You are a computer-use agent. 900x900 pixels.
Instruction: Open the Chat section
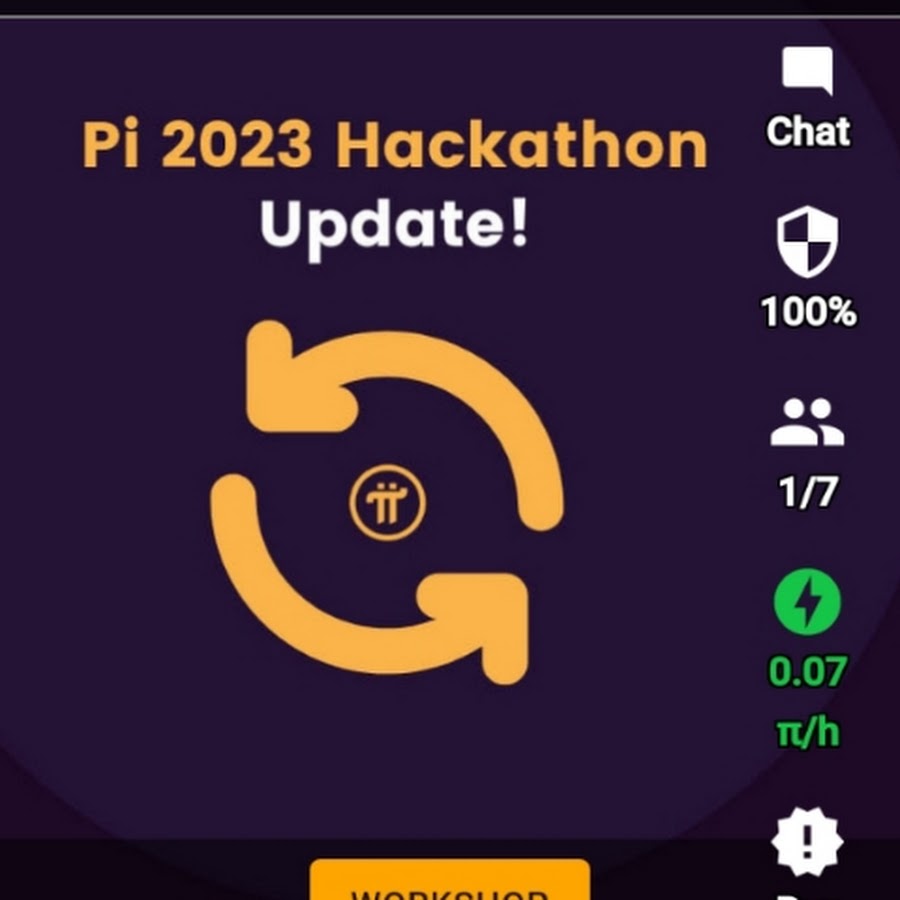click(808, 75)
